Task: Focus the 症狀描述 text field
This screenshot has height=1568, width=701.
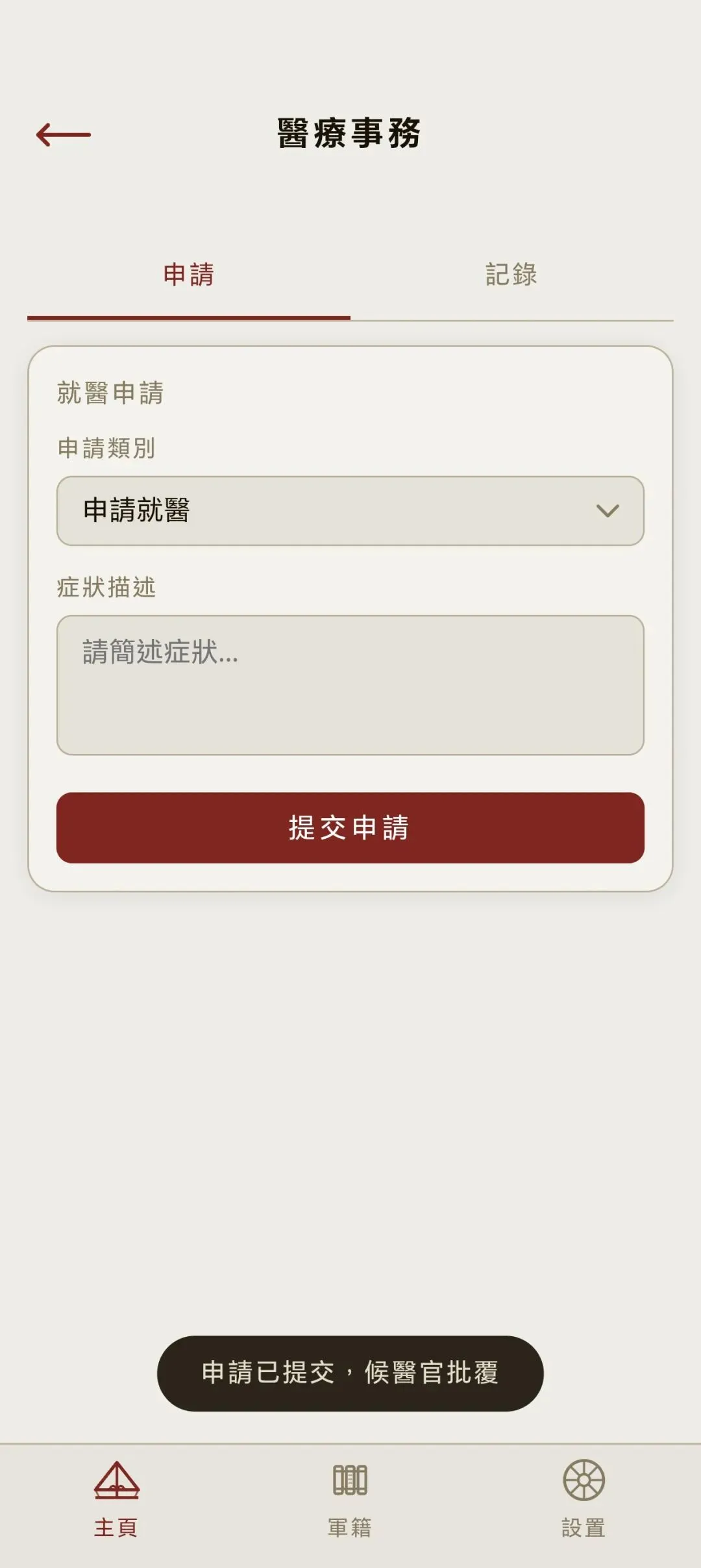Action: pos(350,685)
